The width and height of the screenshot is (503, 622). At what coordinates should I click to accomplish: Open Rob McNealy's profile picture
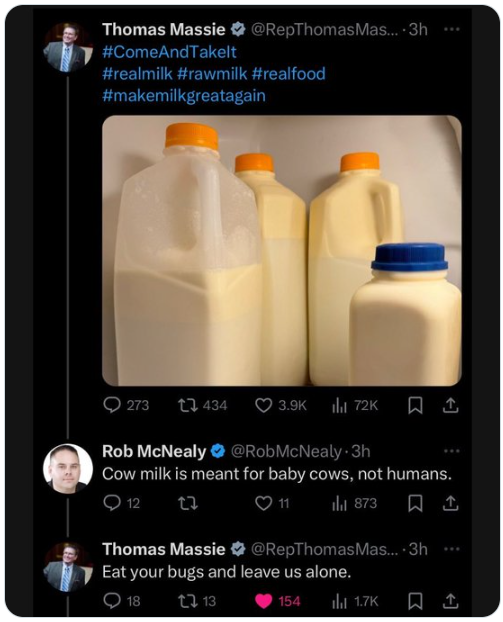pos(67,468)
